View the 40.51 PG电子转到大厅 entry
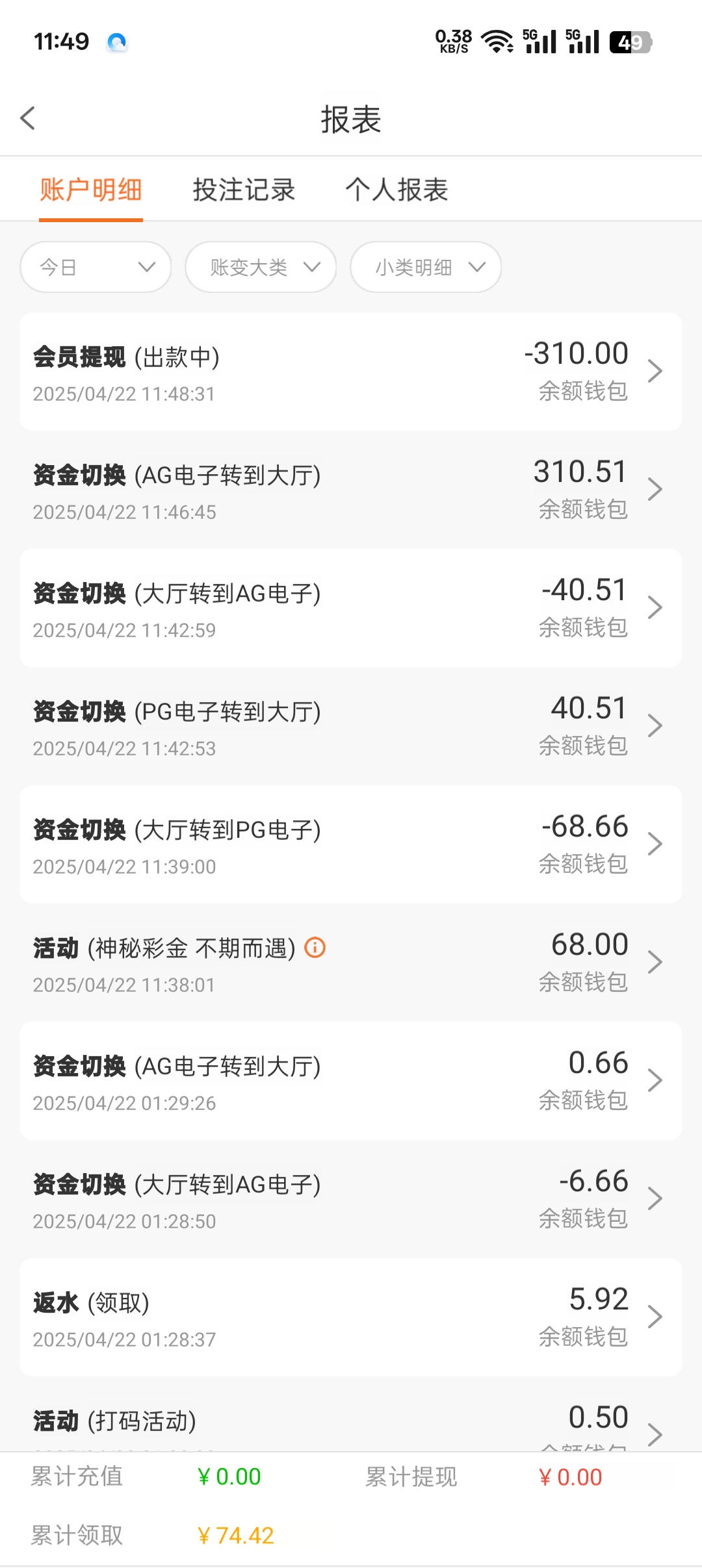This screenshot has height=1568, width=702. click(x=351, y=726)
